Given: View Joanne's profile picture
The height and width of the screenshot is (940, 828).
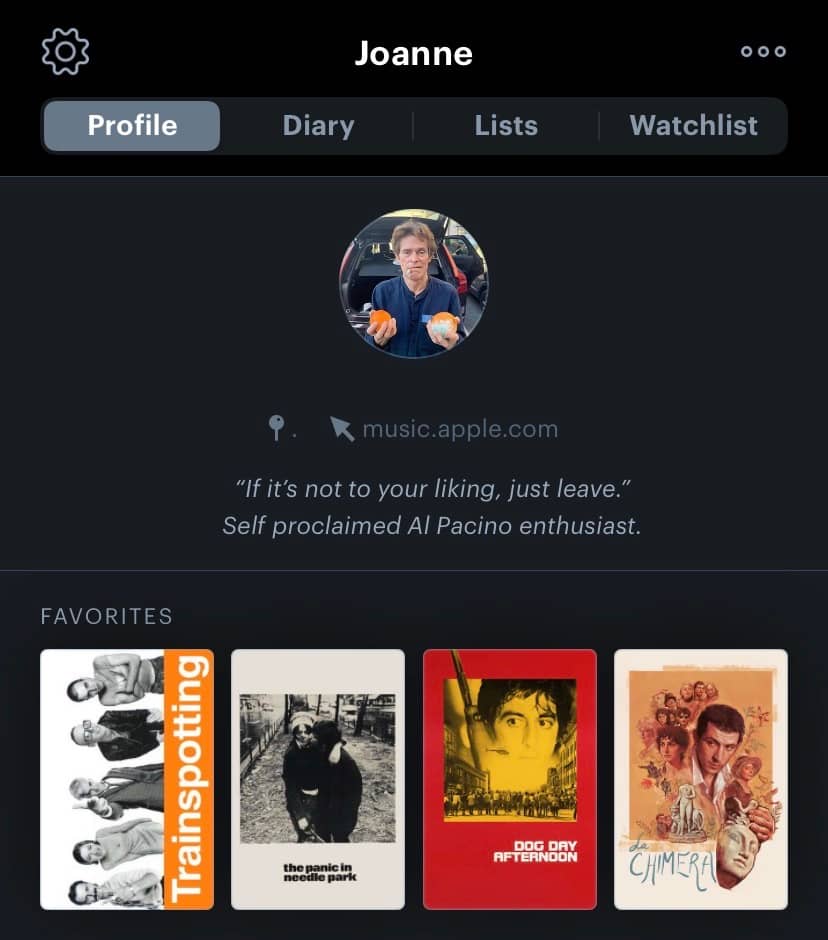Looking at the screenshot, I should pyautogui.click(x=414, y=284).
